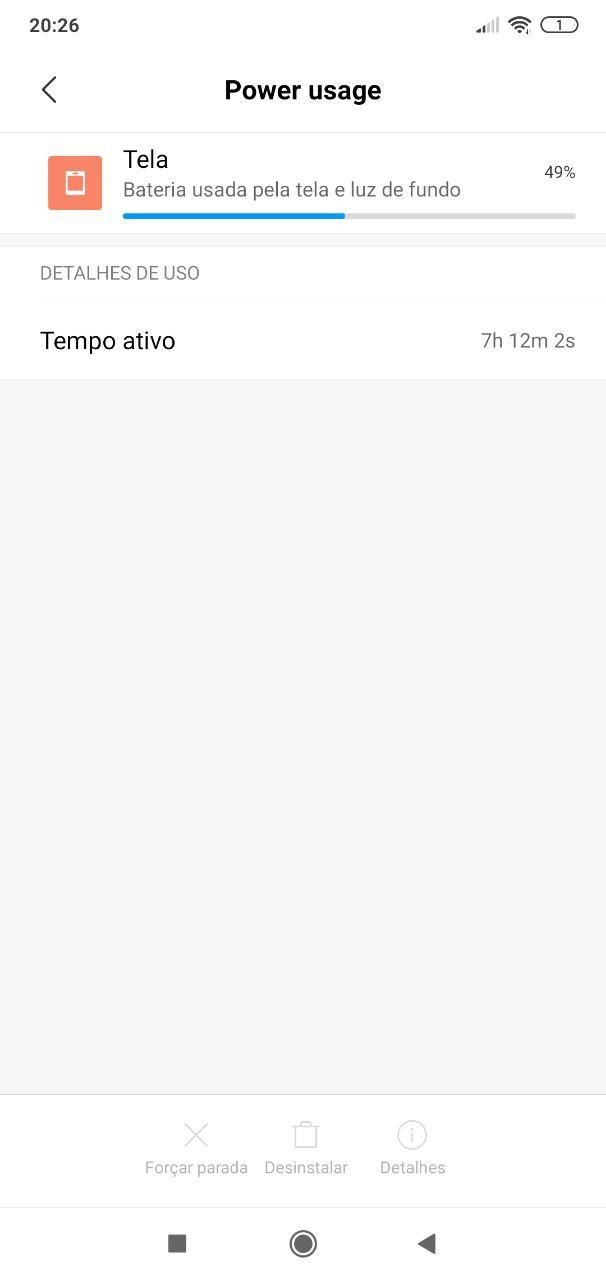Tap Forçar parada button
606x1280 pixels.
coord(196,1149)
